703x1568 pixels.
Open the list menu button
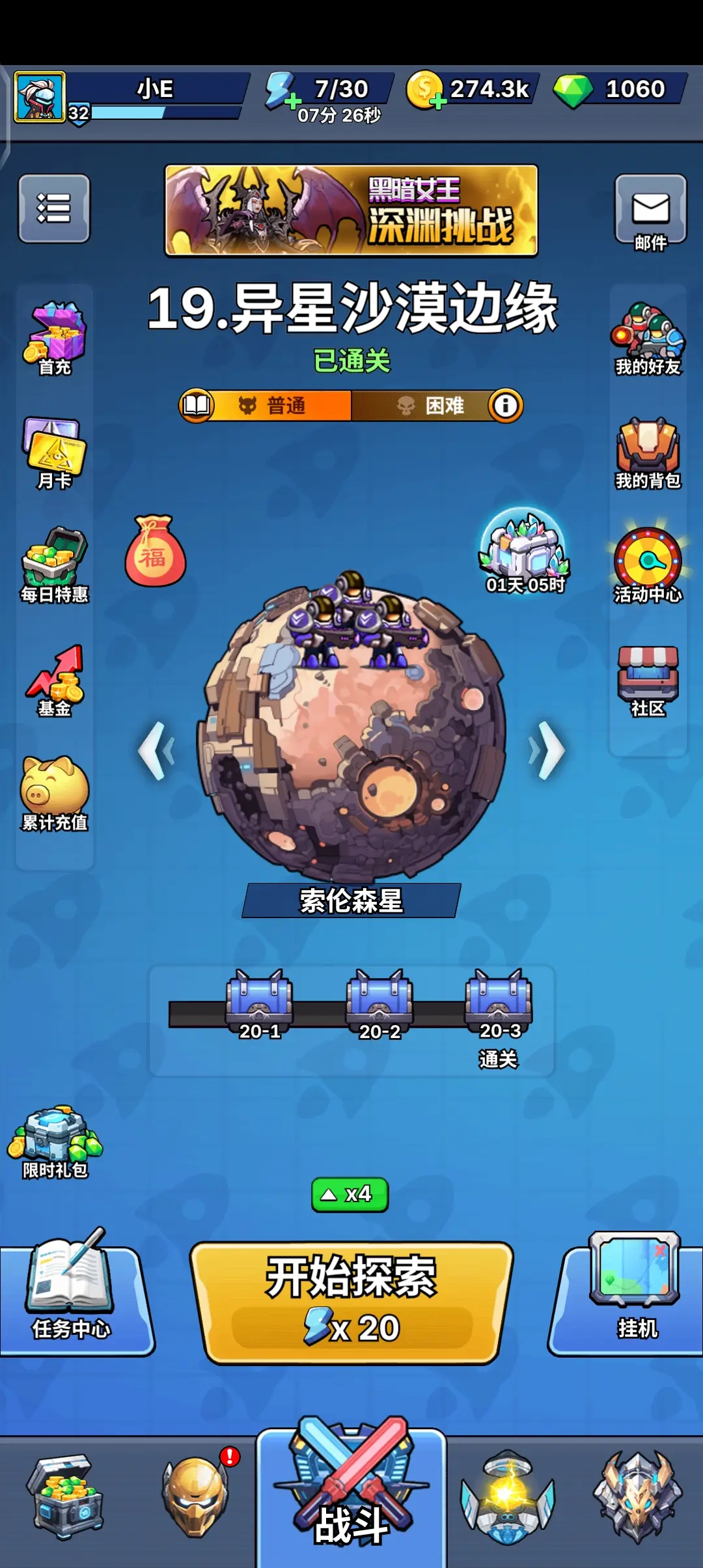point(54,208)
